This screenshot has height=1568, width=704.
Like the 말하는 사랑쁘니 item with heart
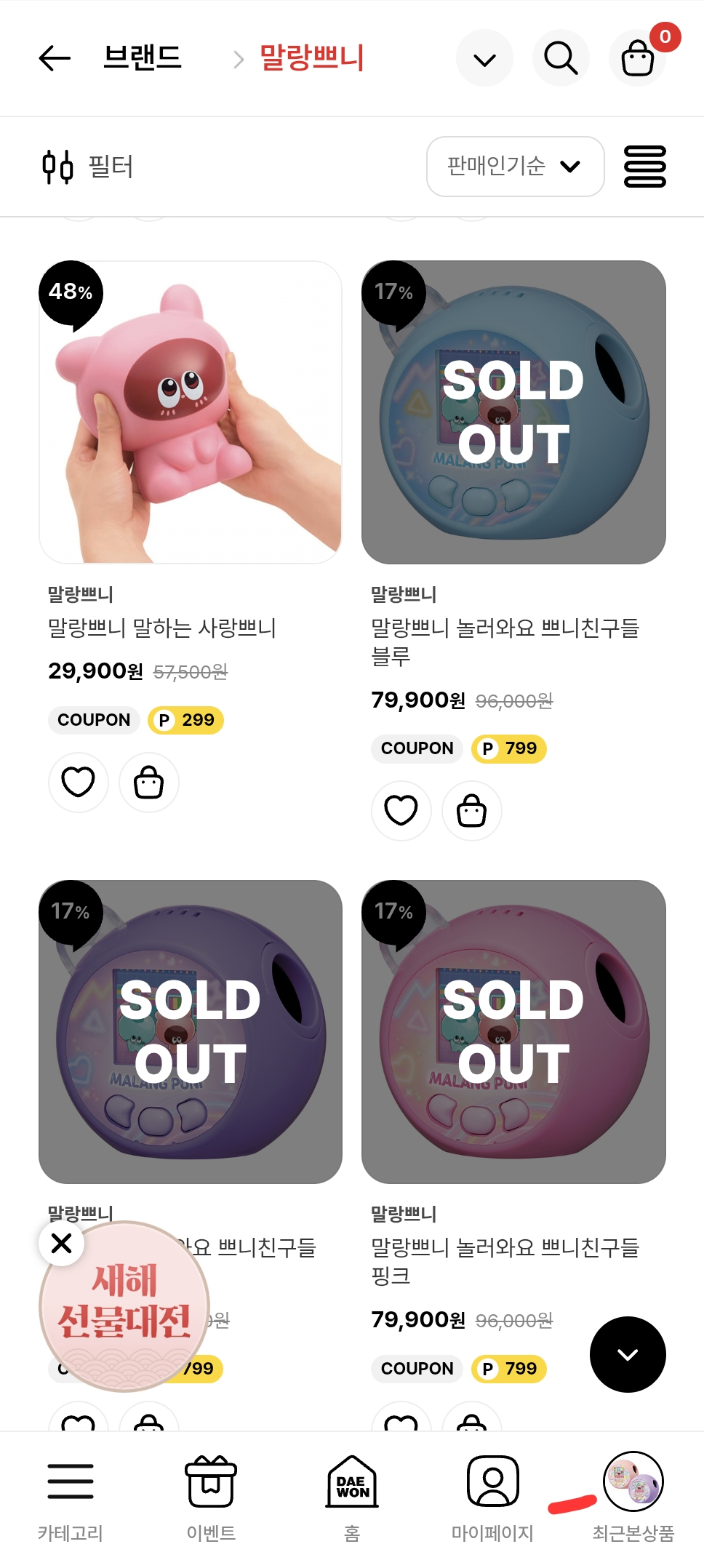(x=79, y=783)
